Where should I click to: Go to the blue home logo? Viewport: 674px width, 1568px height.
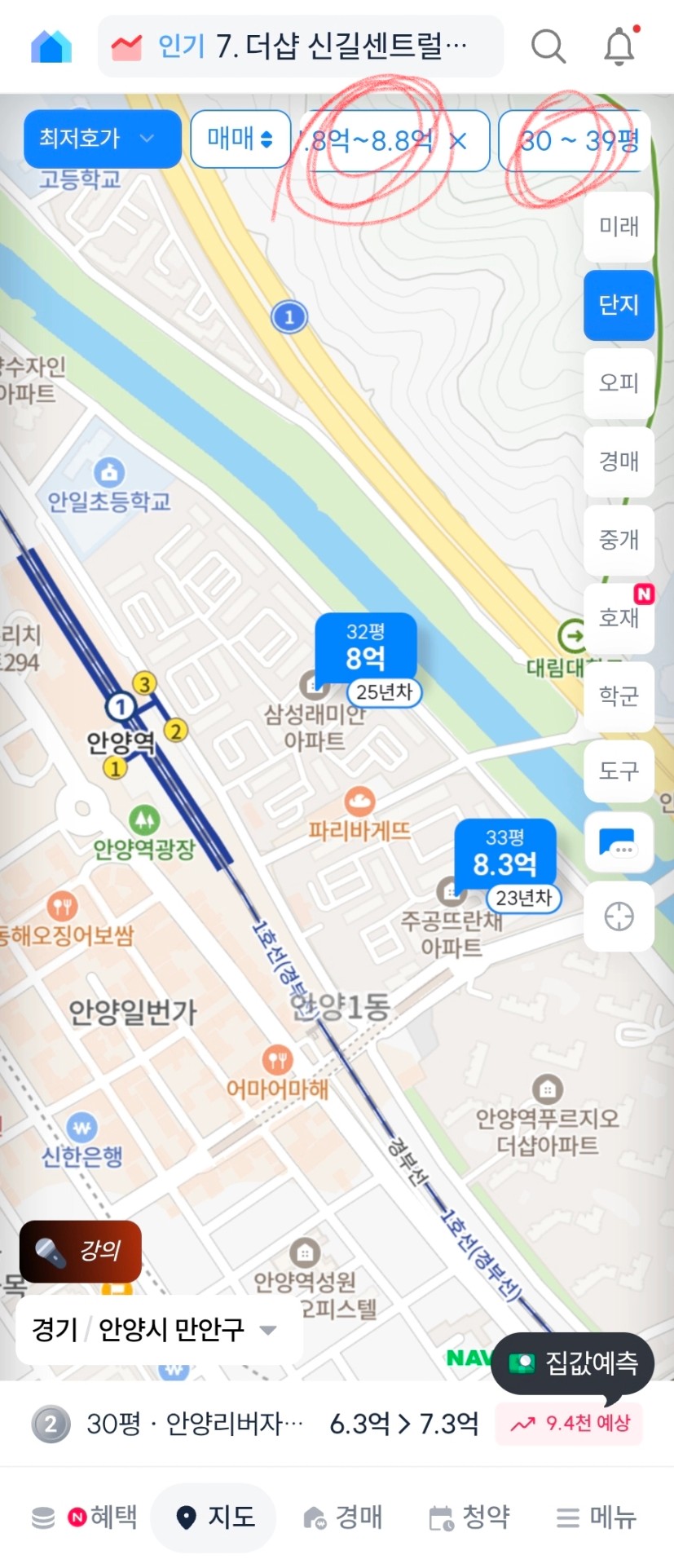[x=51, y=46]
